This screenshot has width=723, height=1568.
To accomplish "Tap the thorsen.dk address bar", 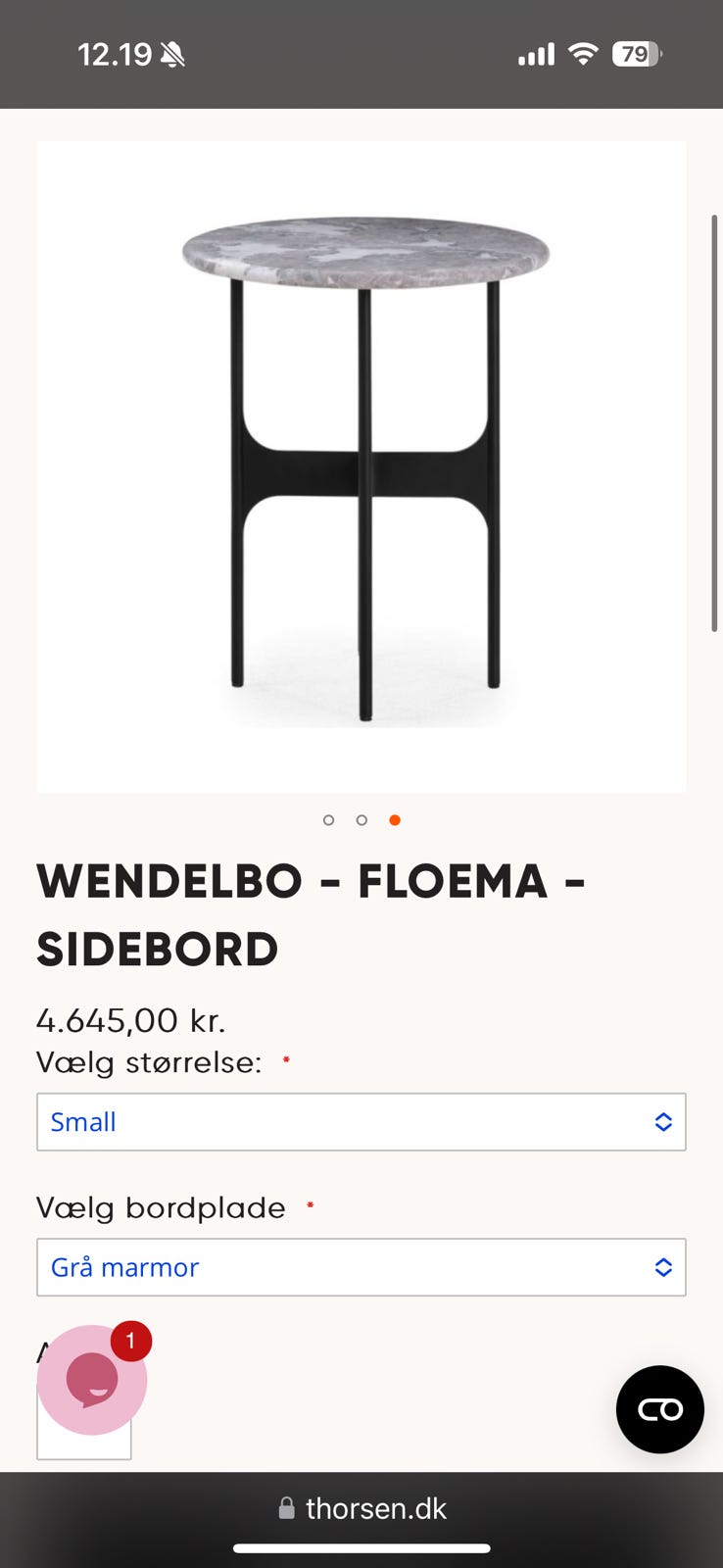I will pos(375,1508).
